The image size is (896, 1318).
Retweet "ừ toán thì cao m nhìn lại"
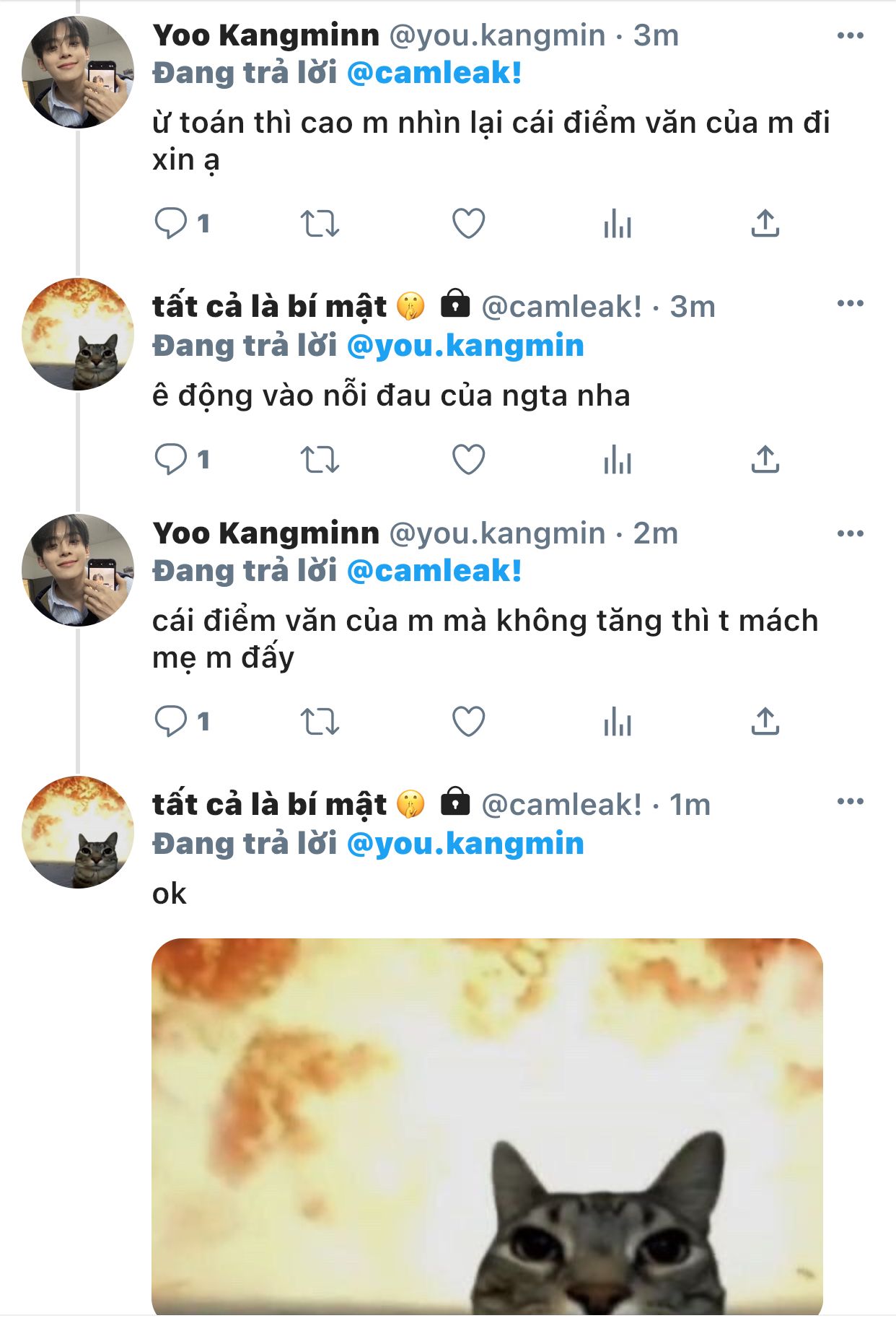pos(320,224)
